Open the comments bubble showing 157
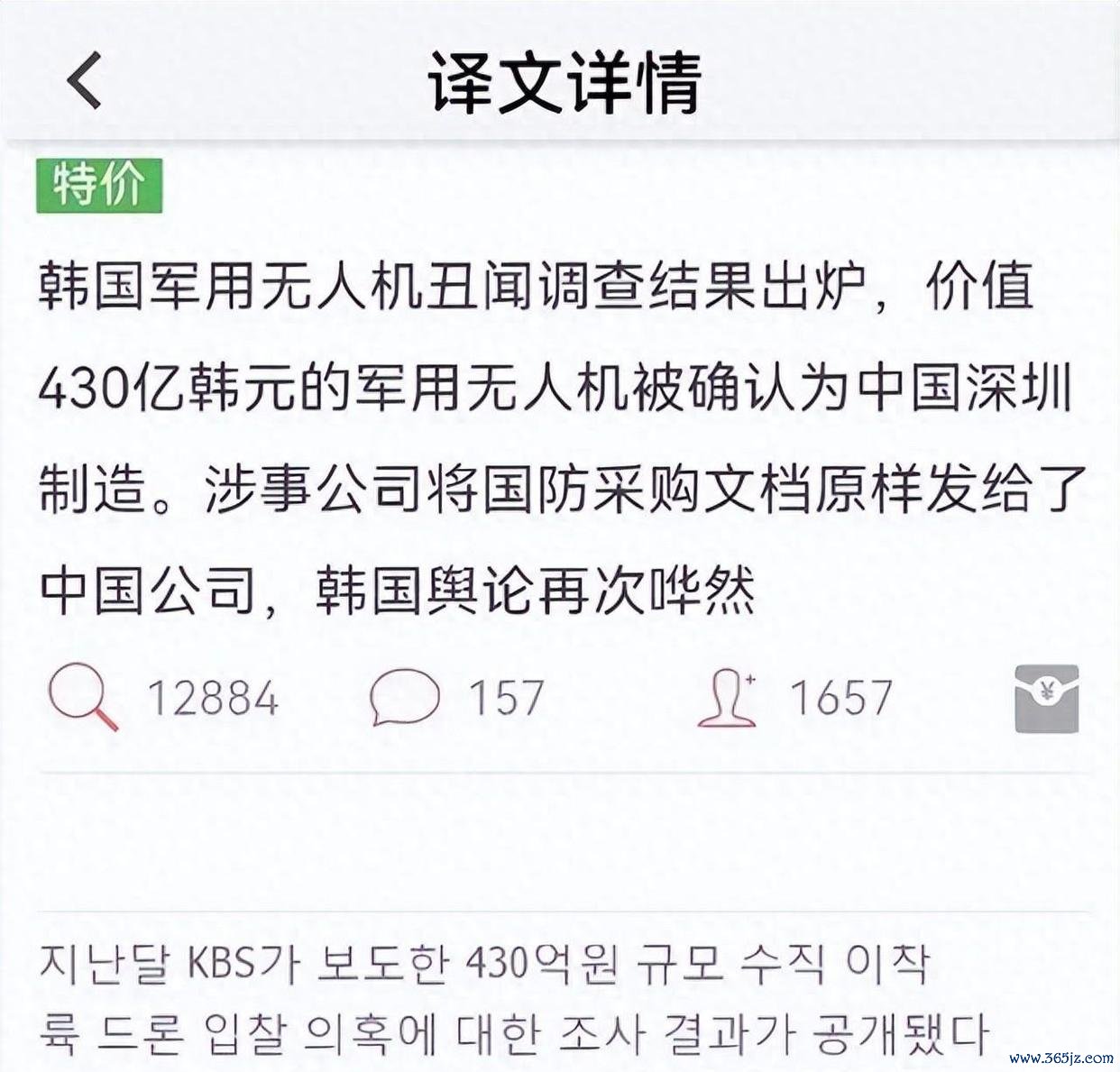 tap(405, 697)
